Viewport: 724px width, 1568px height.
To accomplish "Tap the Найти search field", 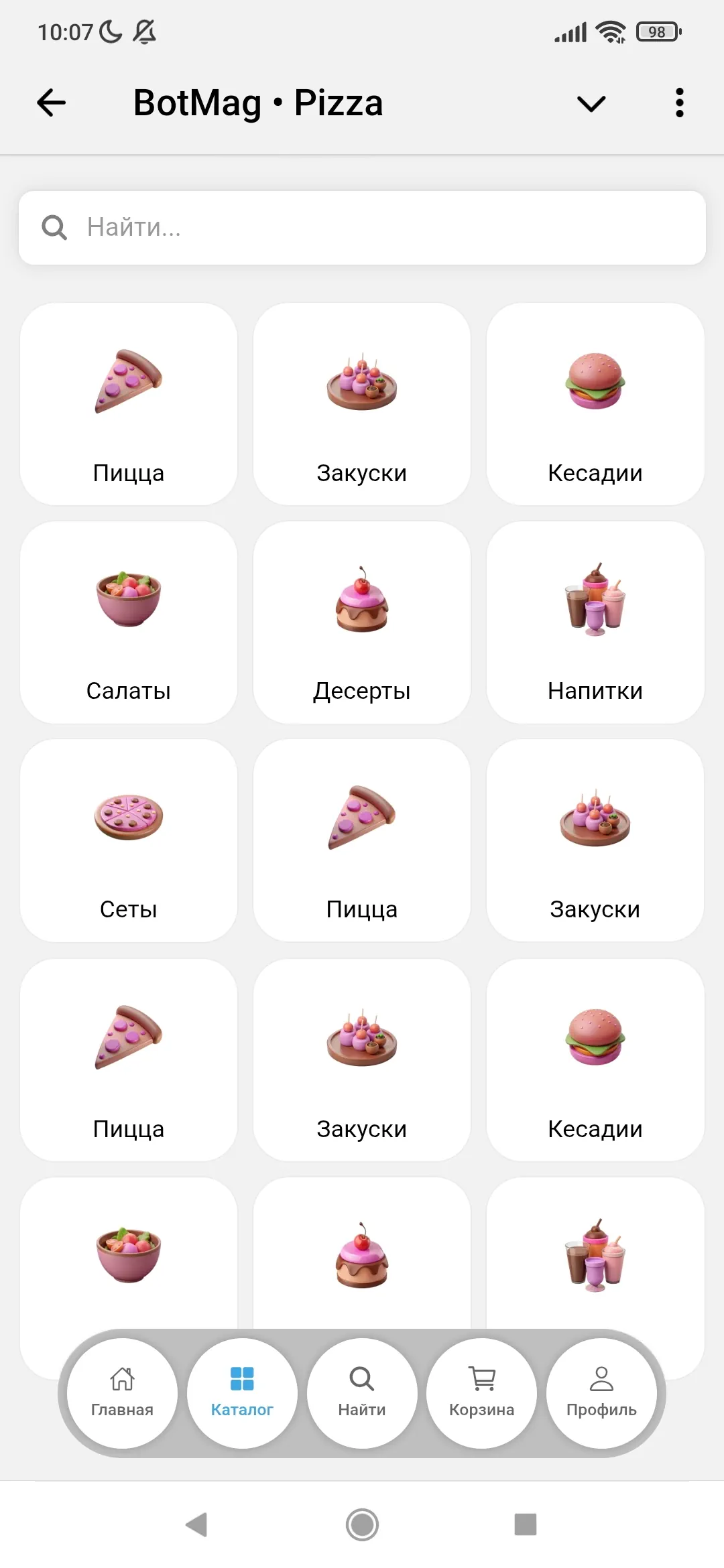I will tap(362, 228).
